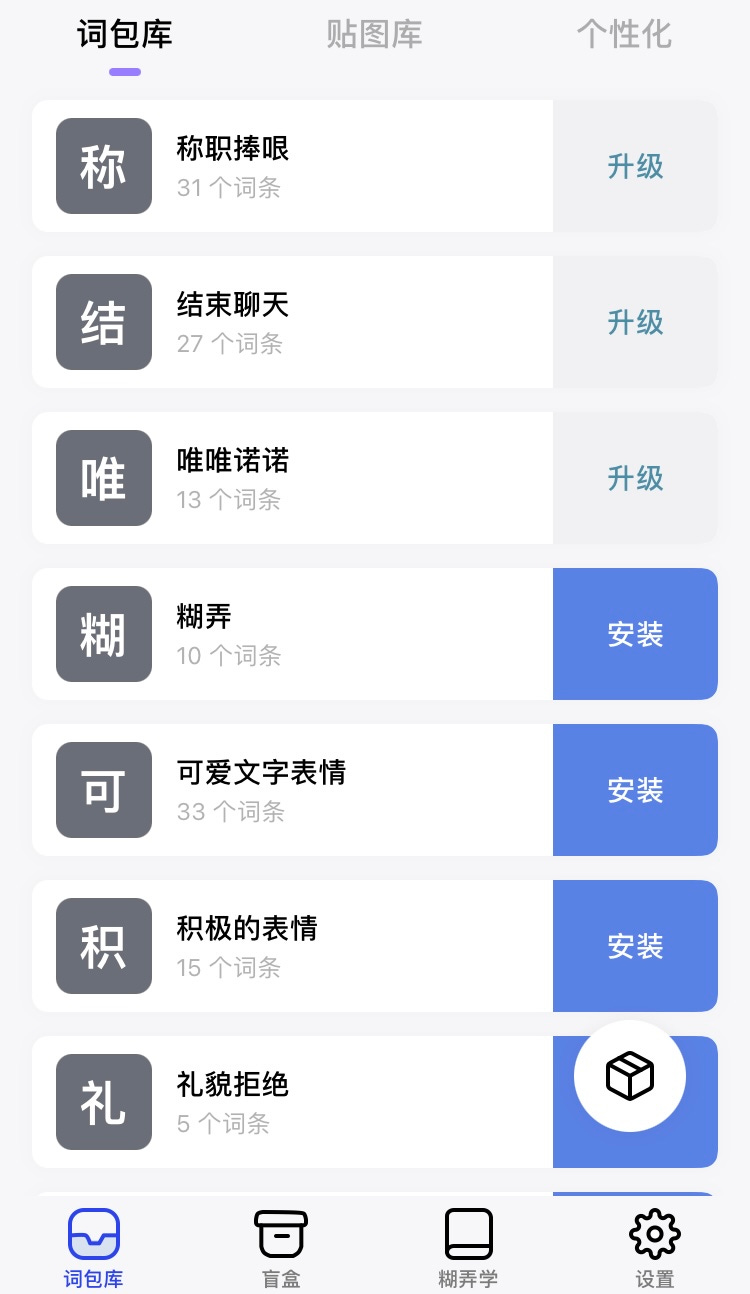The height and width of the screenshot is (1294, 750).
Task: Install the 糊弄 word pack
Action: point(635,634)
